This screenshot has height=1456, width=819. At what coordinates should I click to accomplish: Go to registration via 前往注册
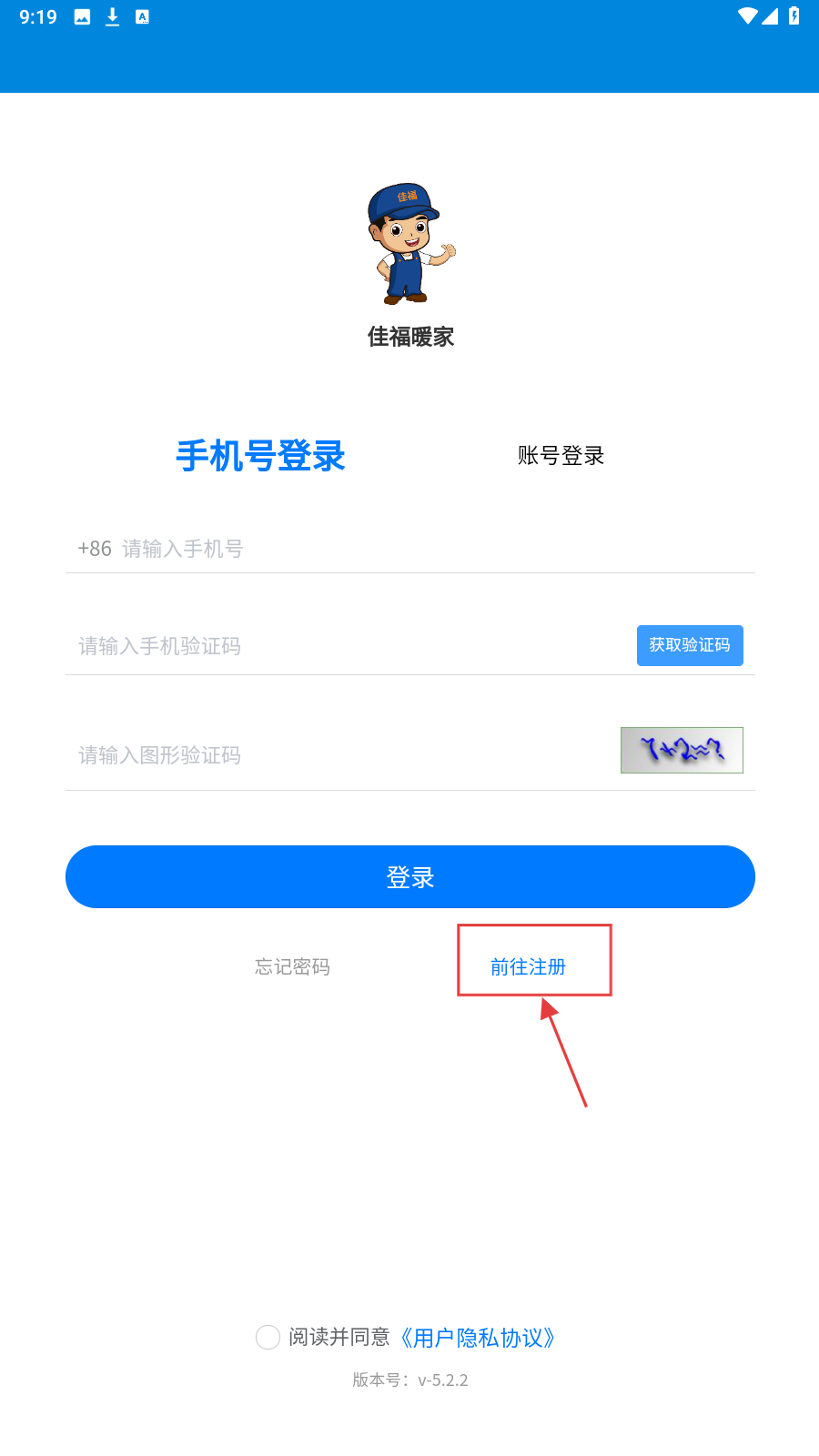pyautogui.click(x=529, y=966)
